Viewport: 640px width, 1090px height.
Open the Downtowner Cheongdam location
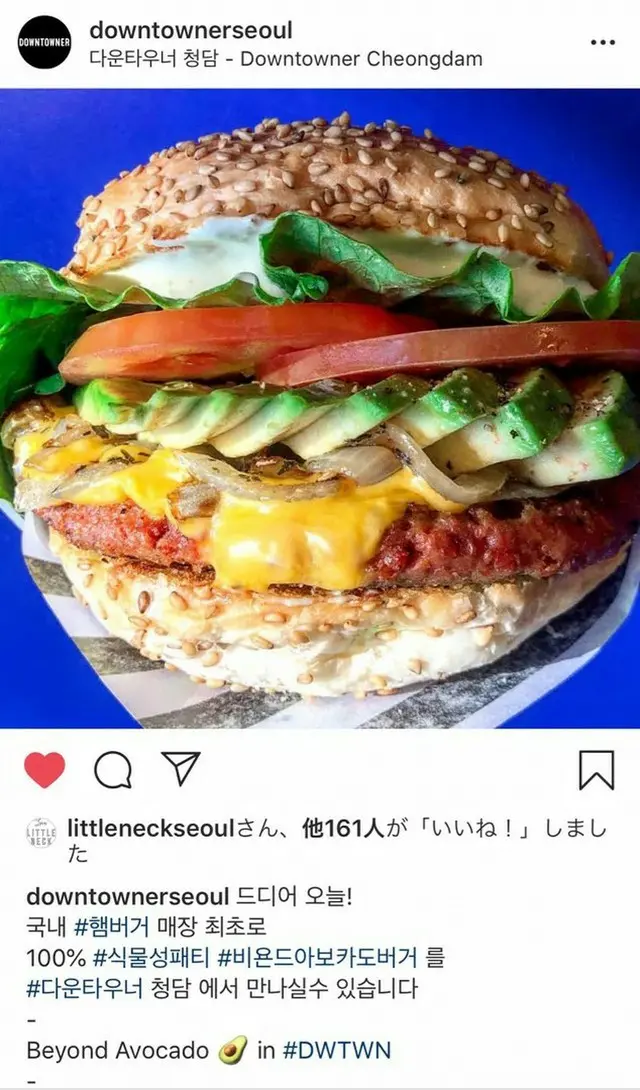285,59
